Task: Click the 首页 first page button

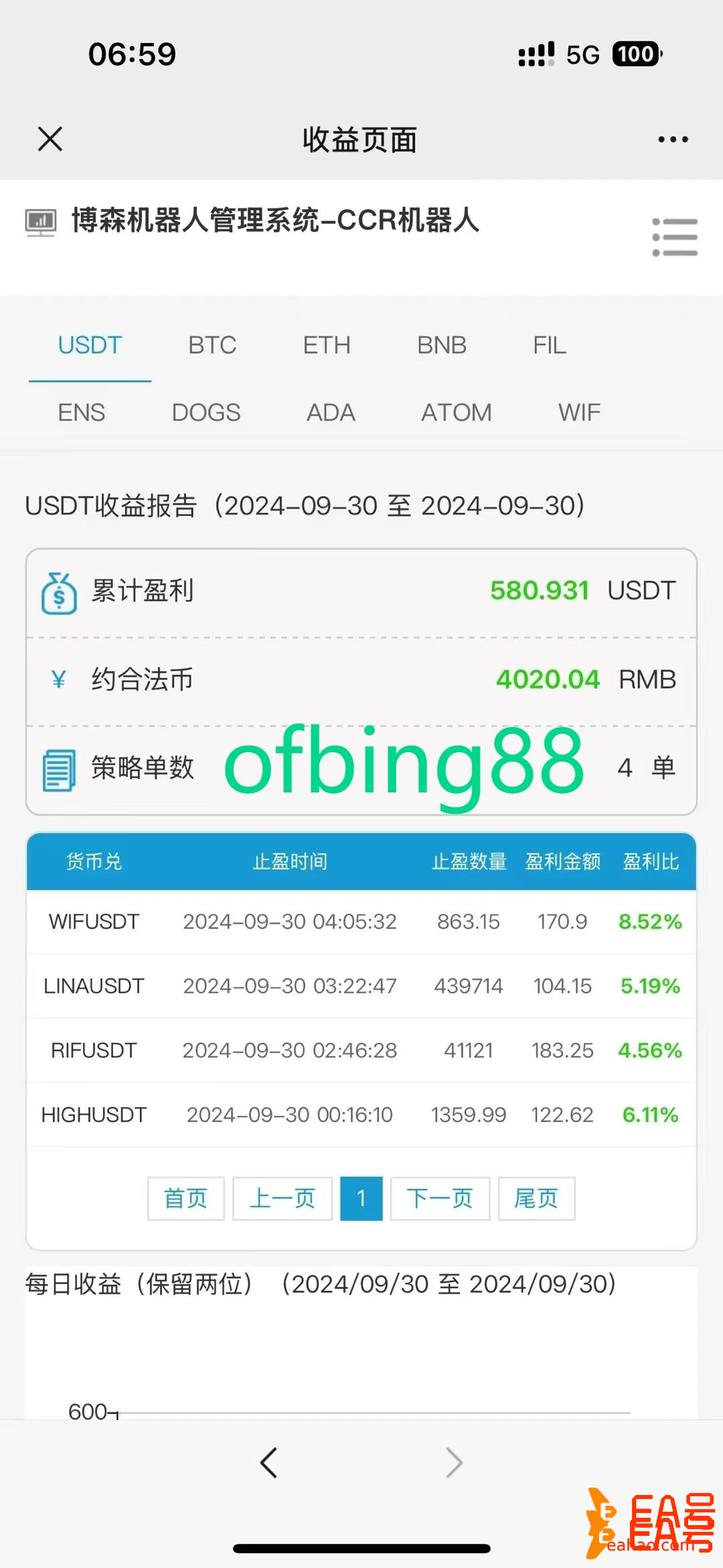Action: [185, 1198]
